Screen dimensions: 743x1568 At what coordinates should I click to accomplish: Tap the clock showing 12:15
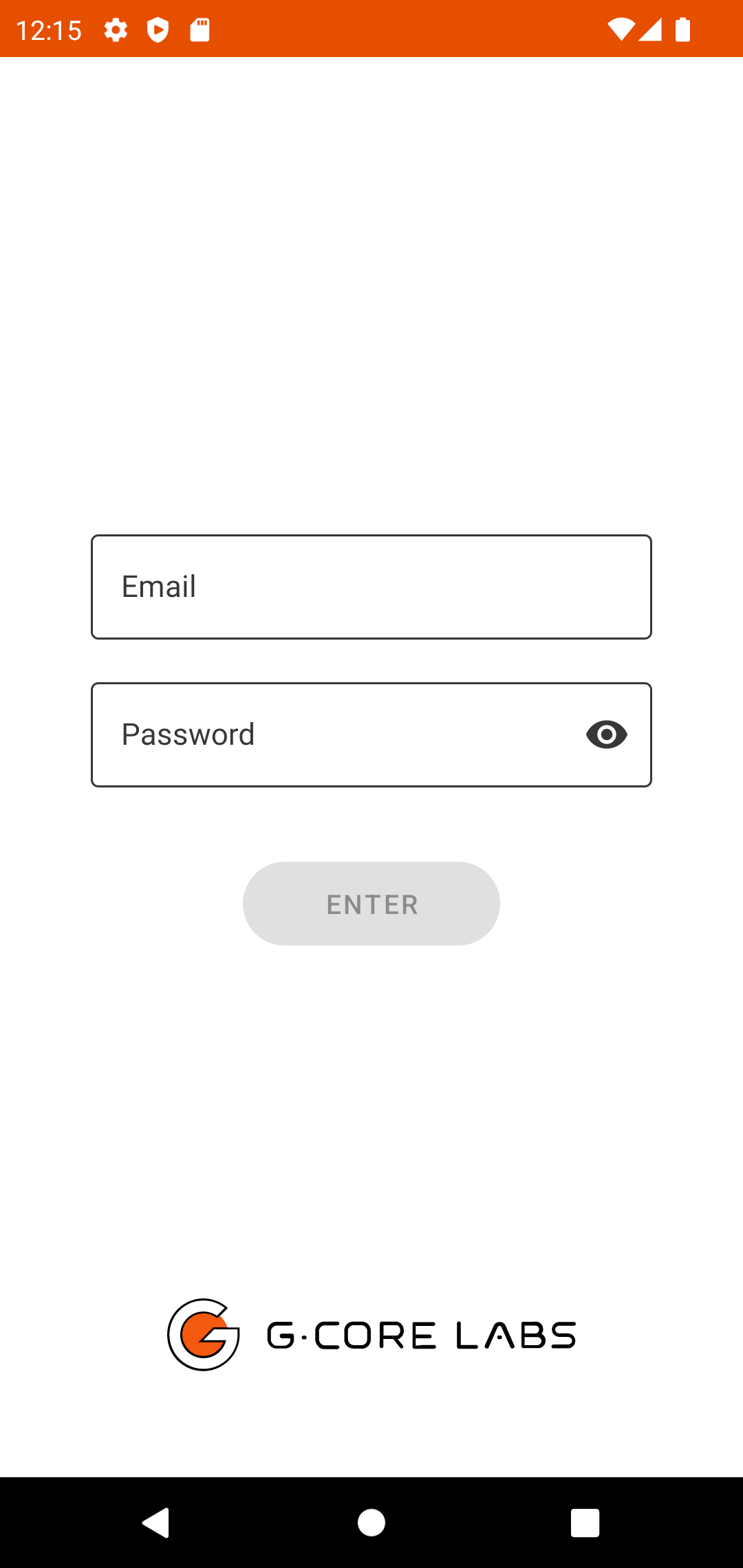point(48,29)
